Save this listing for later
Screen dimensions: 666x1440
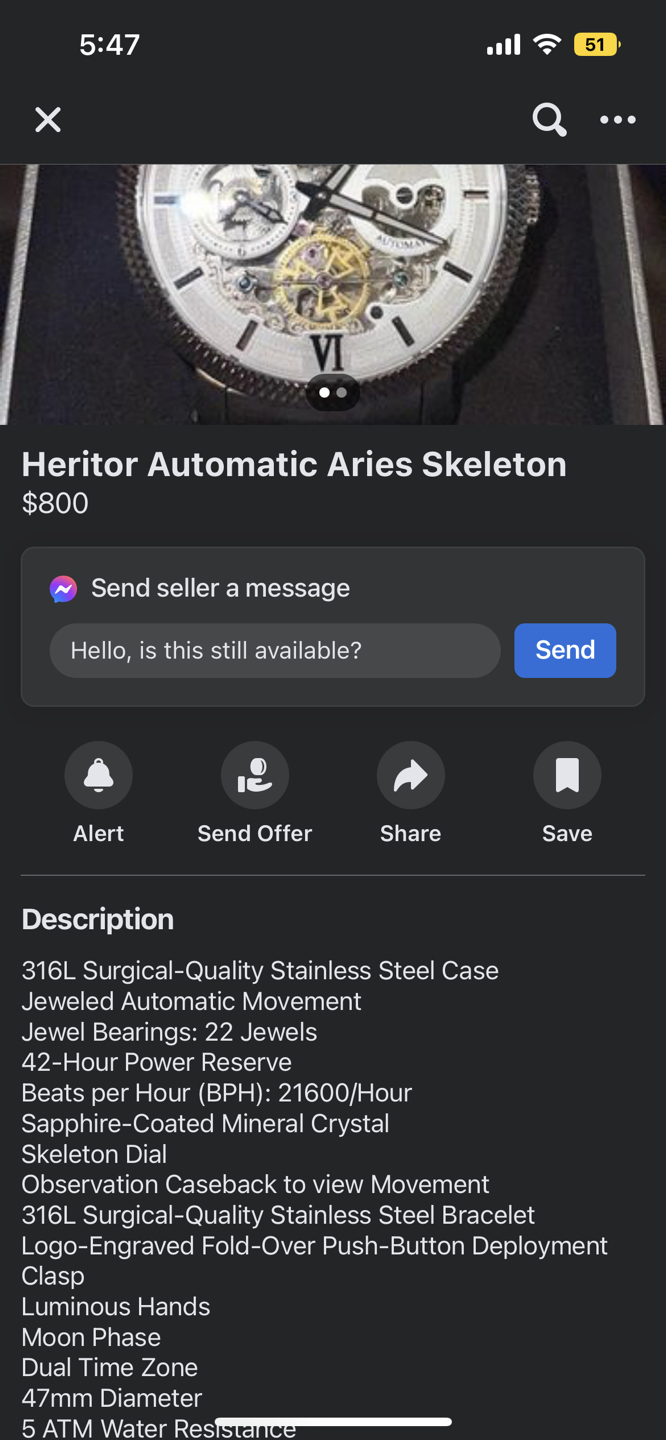(567, 776)
